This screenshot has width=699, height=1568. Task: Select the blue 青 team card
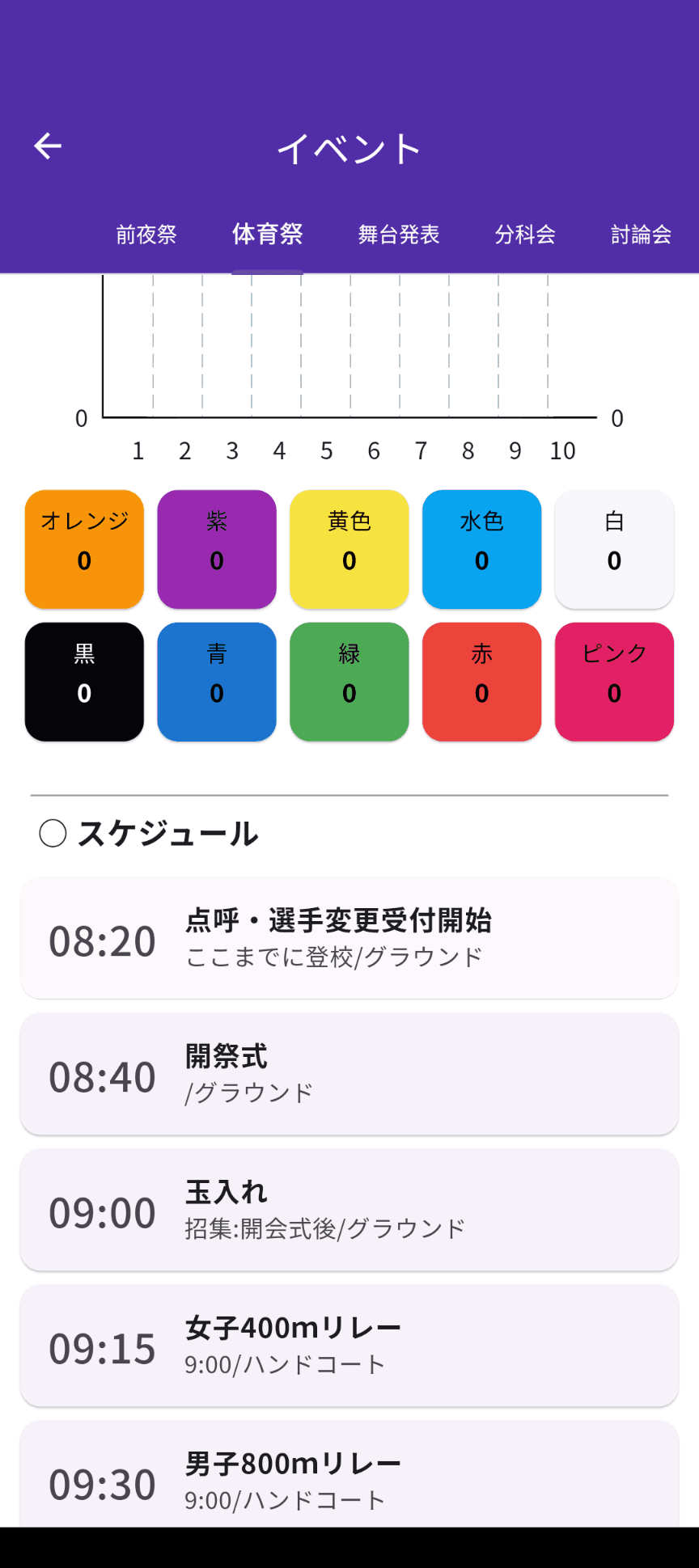pyautogui.click(x=216, y=681)
